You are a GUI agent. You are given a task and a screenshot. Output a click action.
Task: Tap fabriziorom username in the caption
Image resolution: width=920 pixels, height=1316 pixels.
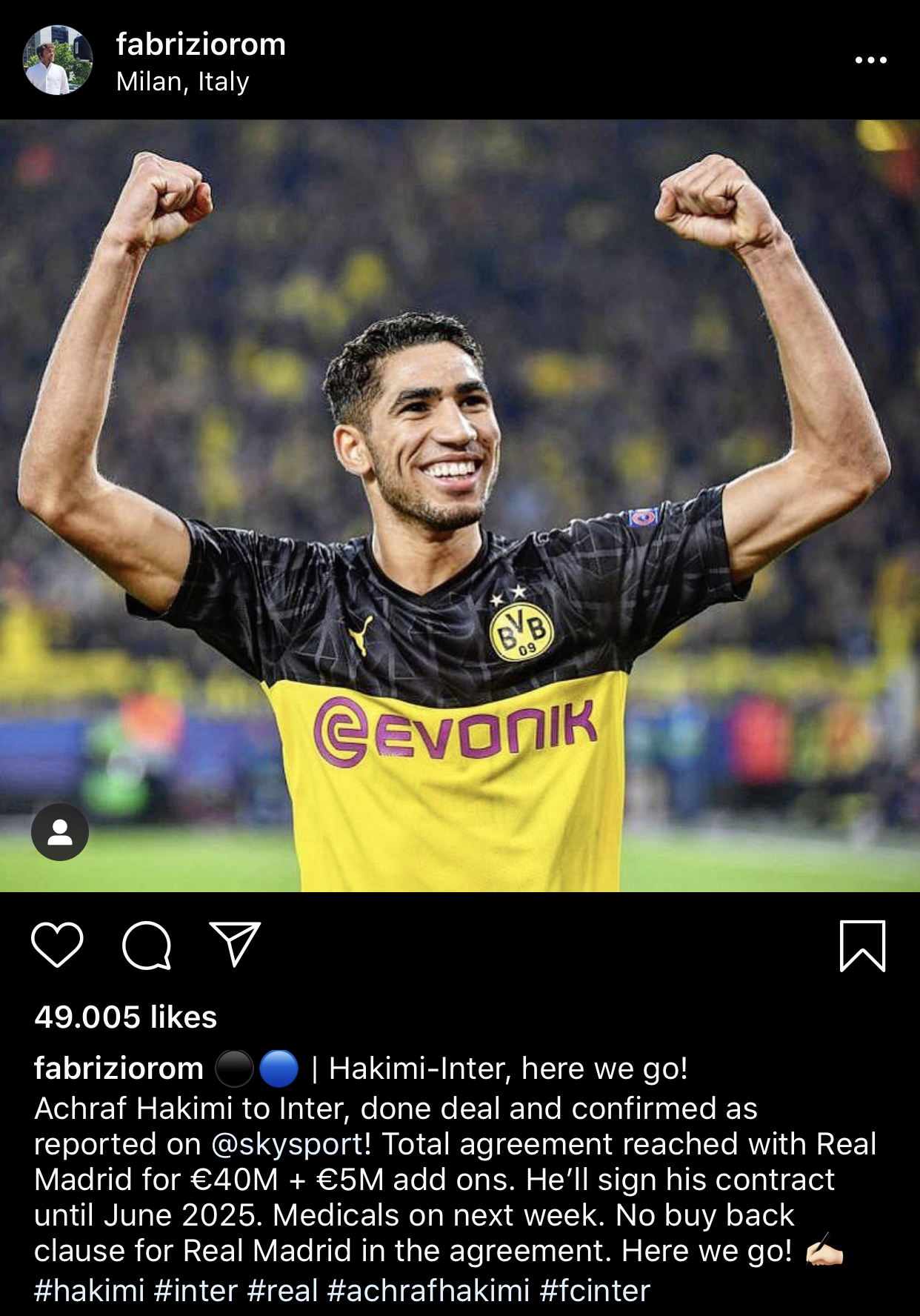click(x=119, y=1069)
